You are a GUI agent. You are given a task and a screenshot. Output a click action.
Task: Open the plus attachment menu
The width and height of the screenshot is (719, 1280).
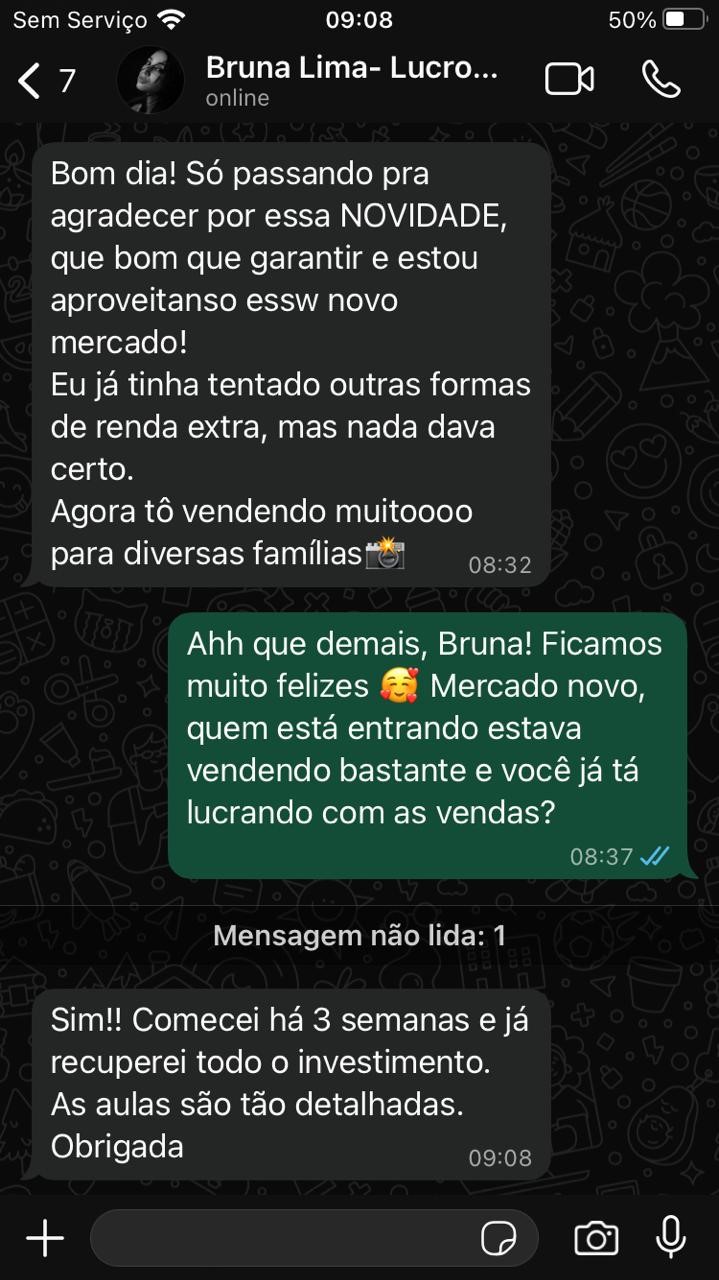pyautogui.click(x=45, y=1239)
